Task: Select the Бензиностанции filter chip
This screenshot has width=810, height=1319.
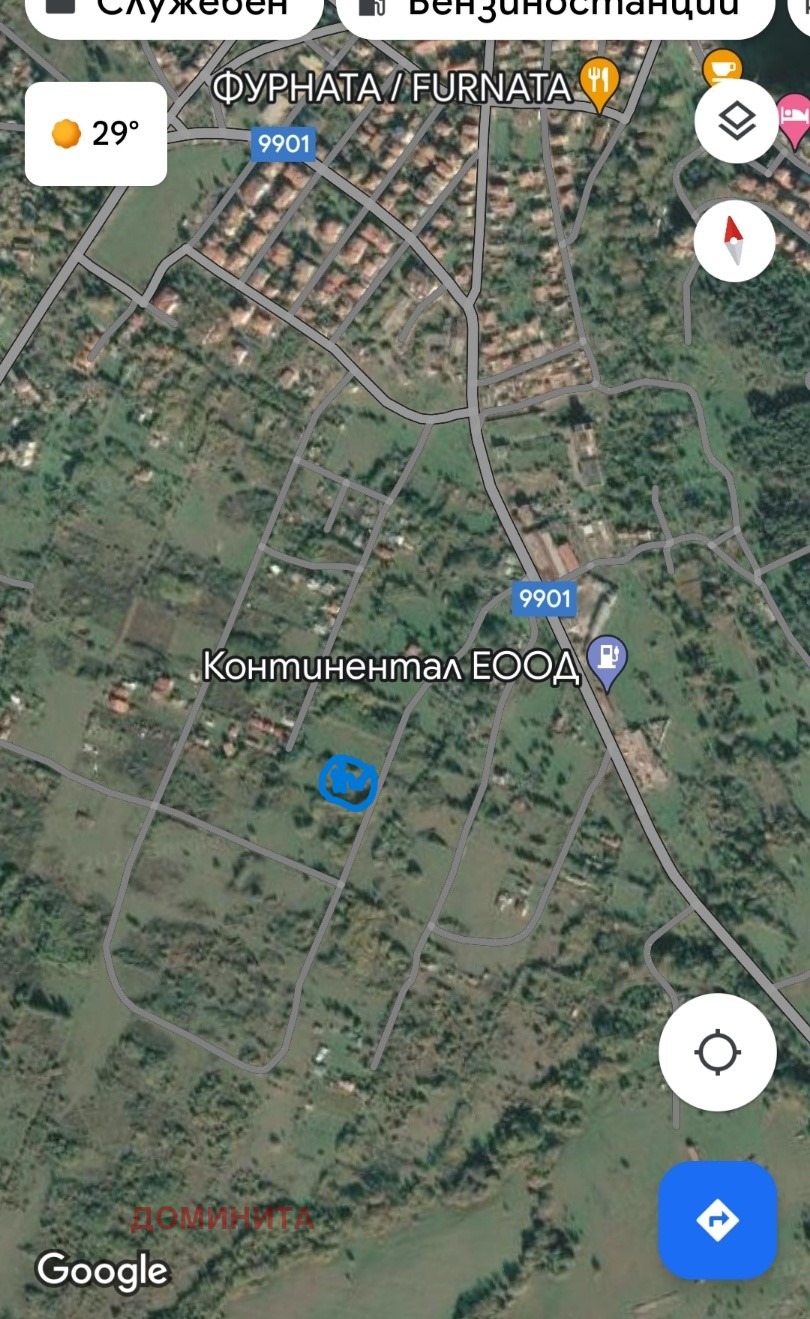Action: coord(555,12)
